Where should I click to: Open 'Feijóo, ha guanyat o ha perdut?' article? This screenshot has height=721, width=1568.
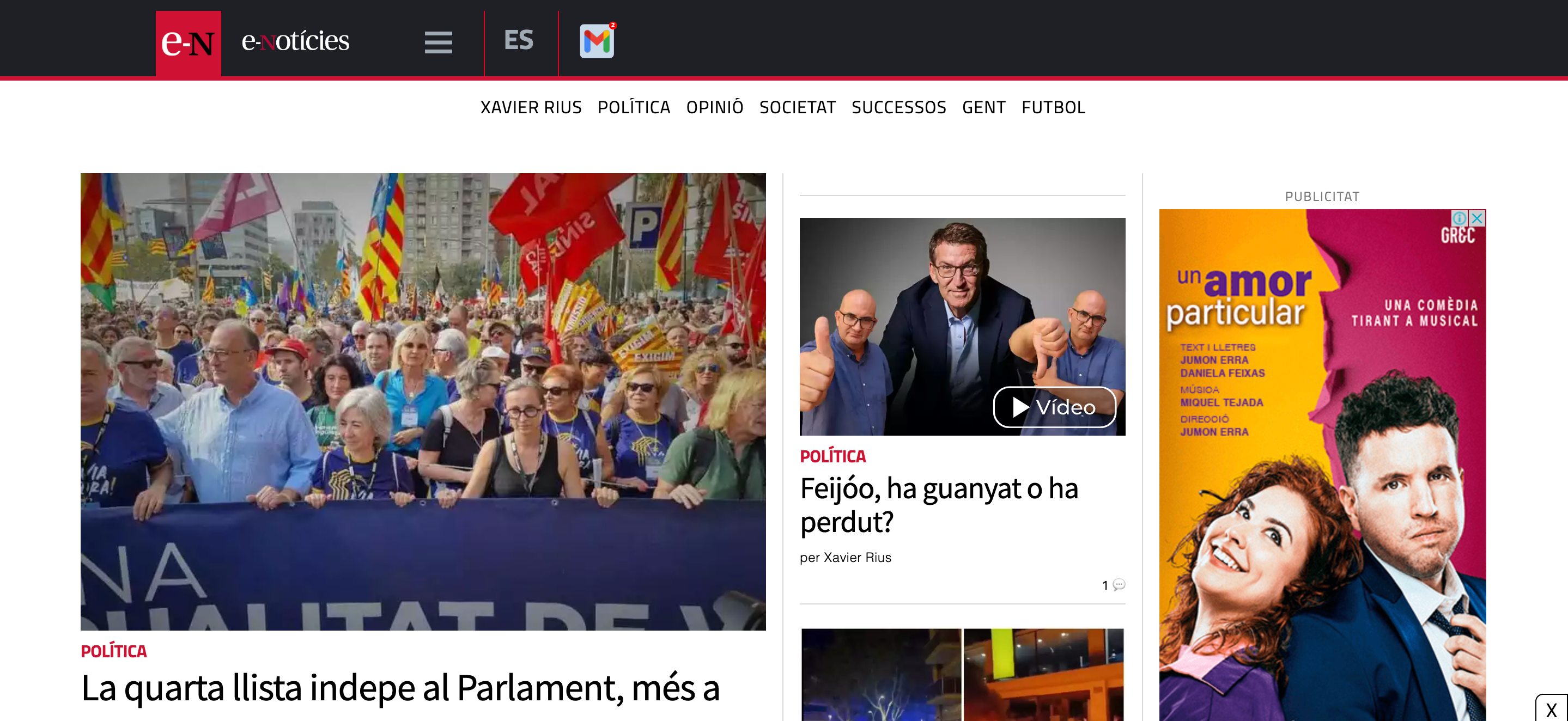(939, 504)
